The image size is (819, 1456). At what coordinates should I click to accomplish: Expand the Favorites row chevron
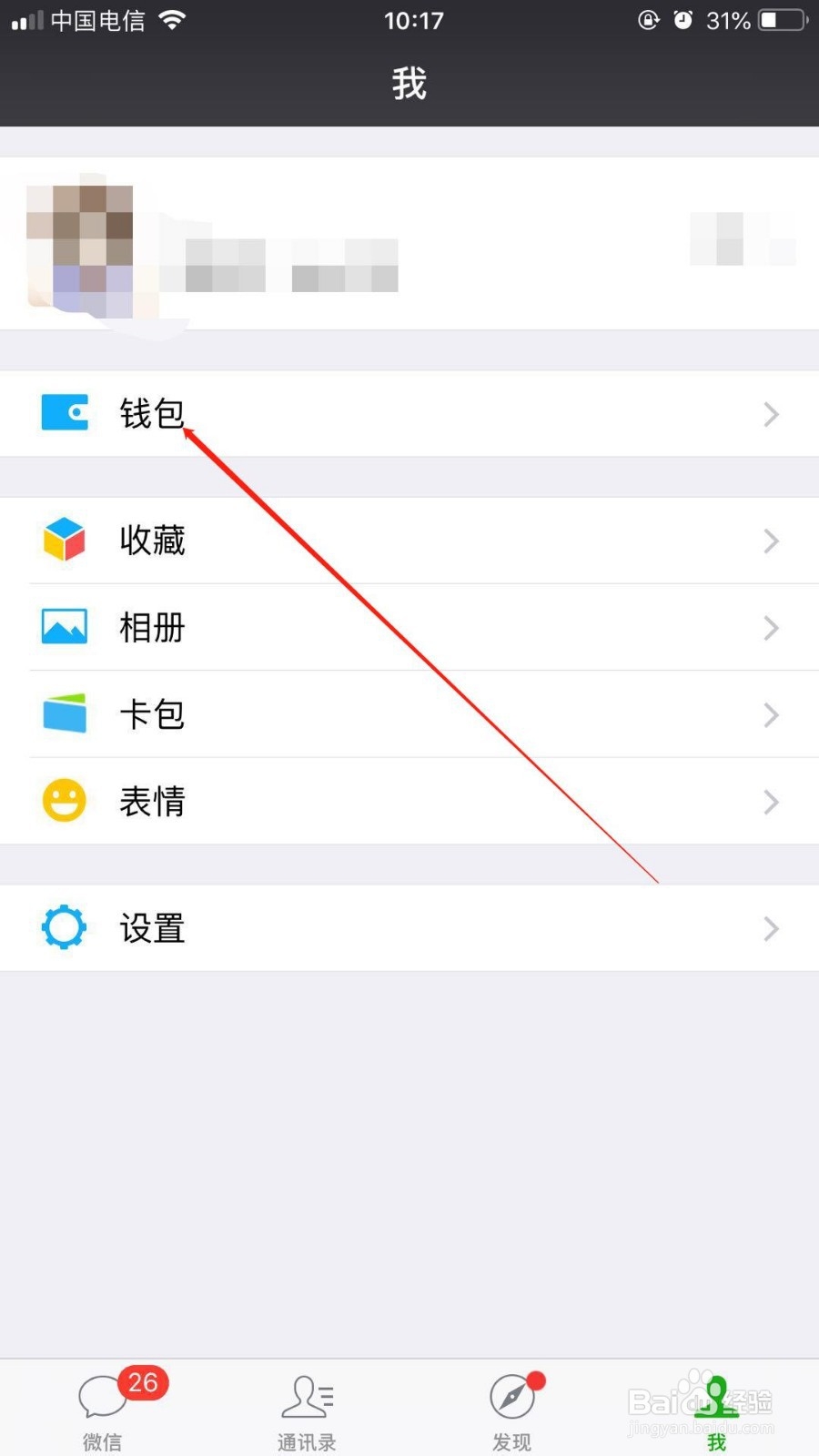click(x=771, y=541)
